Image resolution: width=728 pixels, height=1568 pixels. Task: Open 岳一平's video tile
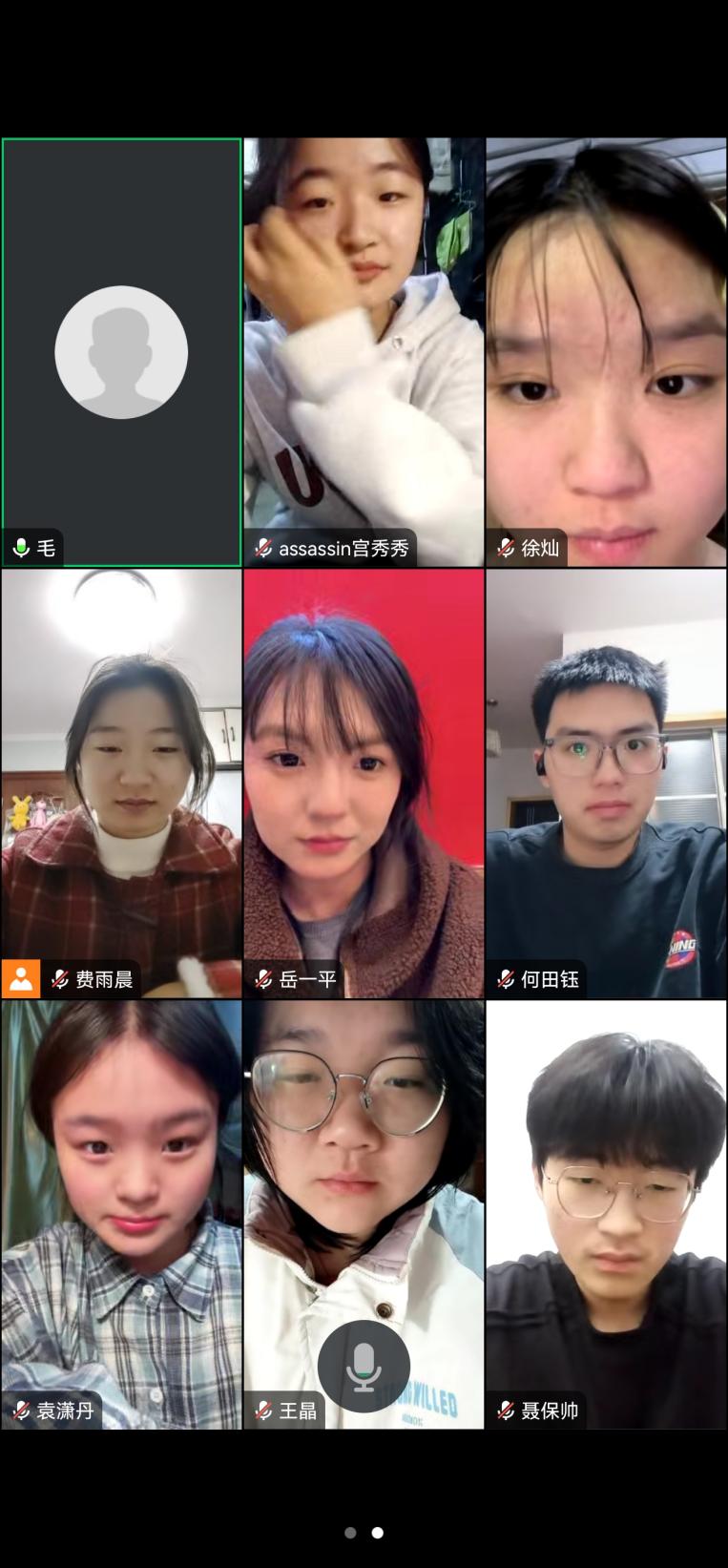[364, 783]
